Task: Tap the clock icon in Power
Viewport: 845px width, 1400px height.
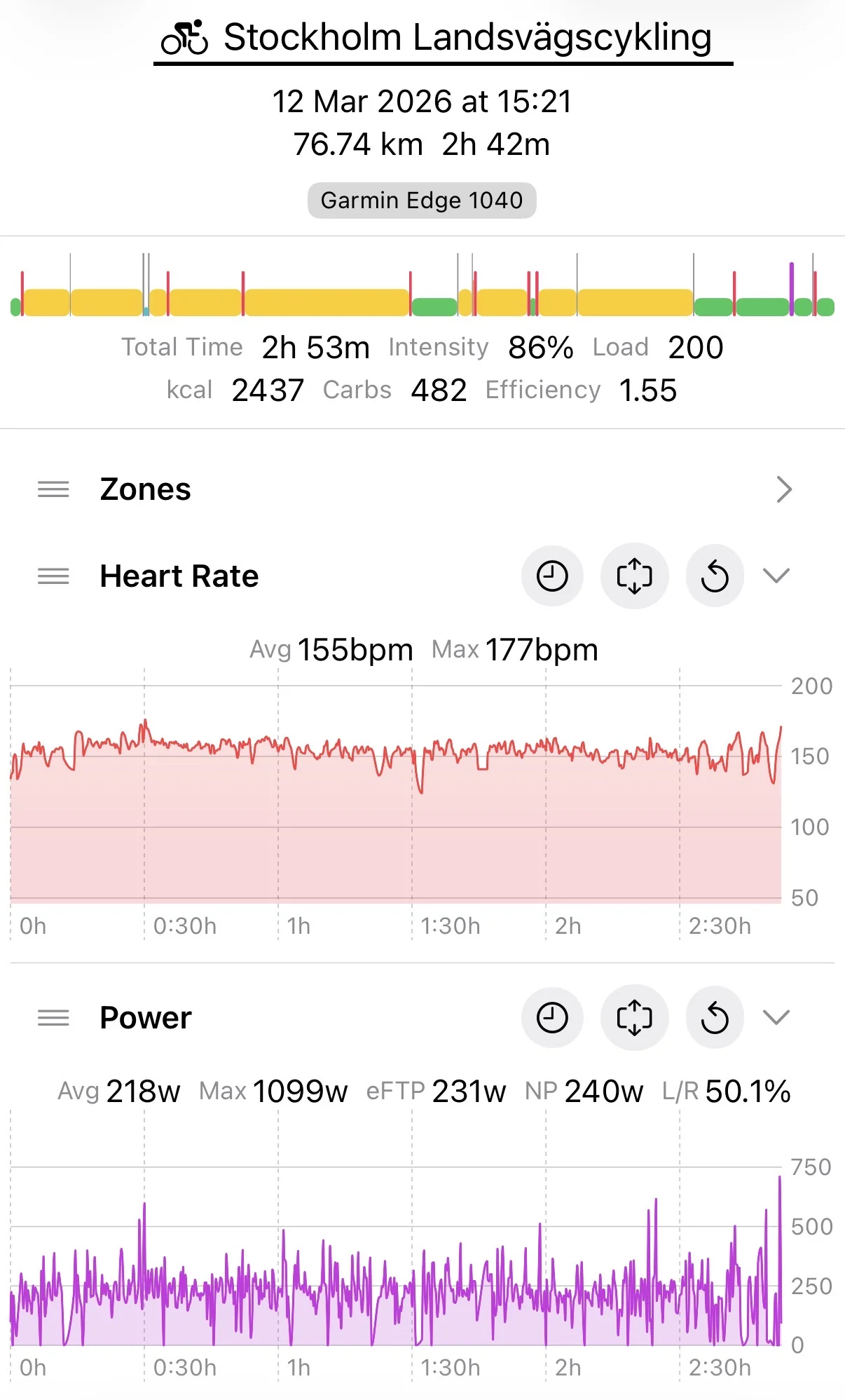Action: point(552,1017)
